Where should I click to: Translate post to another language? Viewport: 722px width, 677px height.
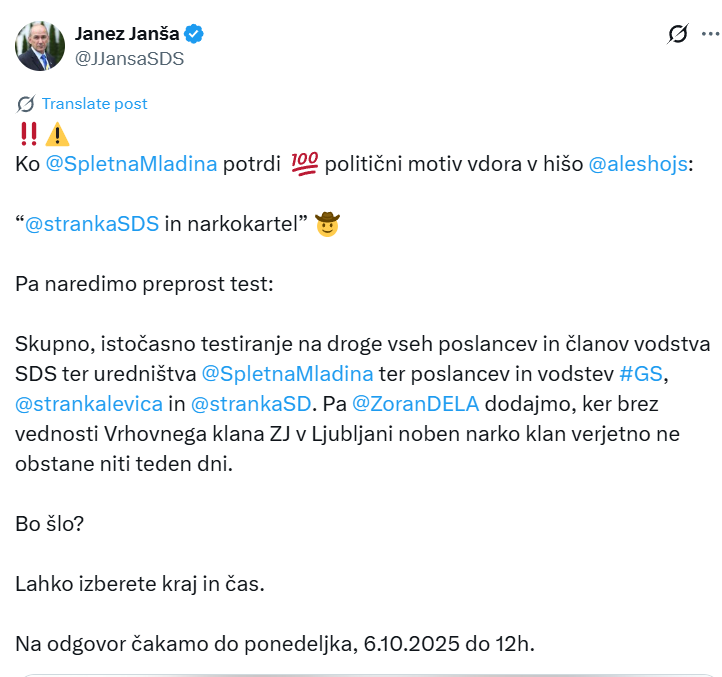(x=94, y=103)
